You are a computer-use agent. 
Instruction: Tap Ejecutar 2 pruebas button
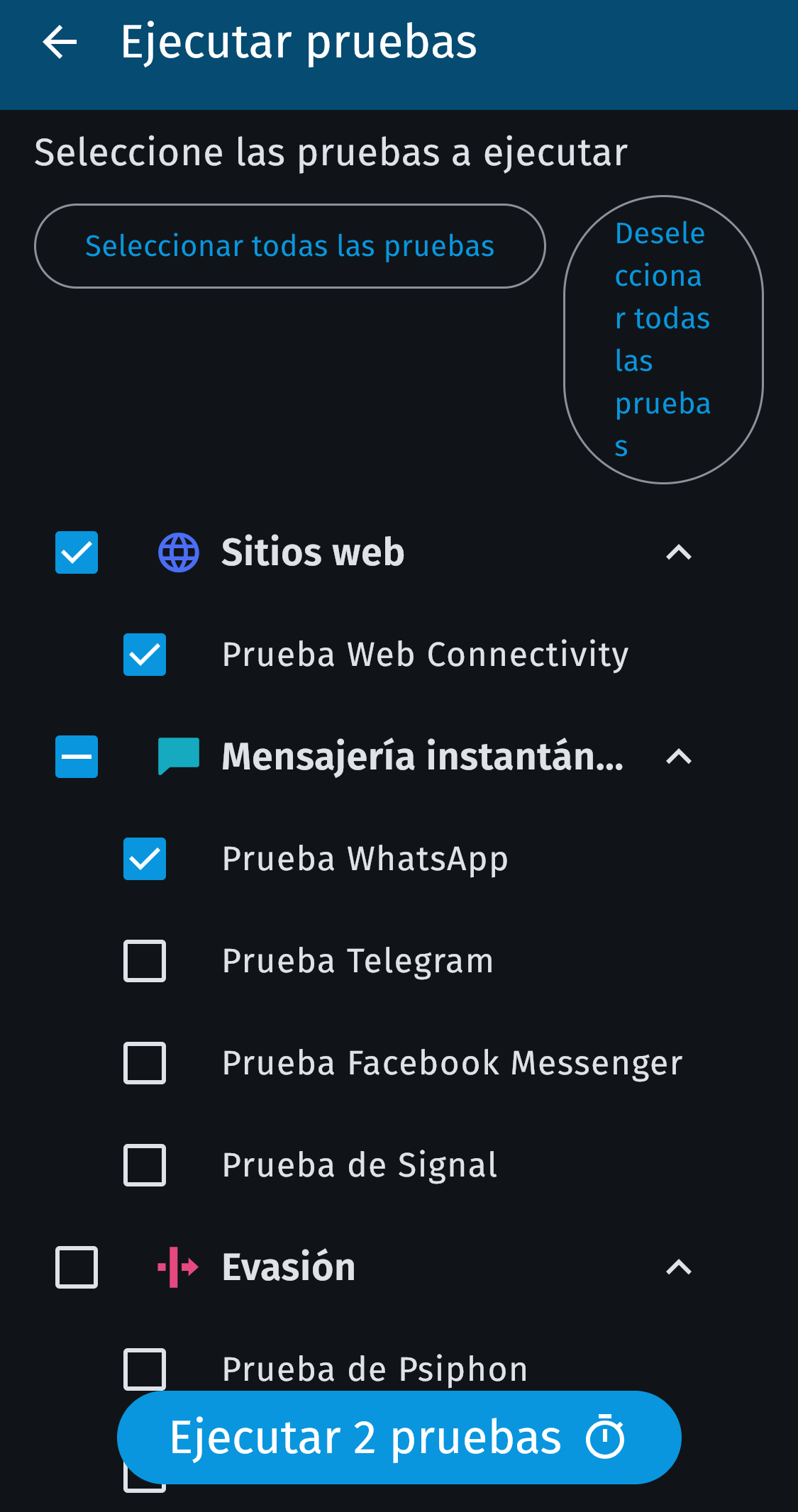tap(399, 1438)
